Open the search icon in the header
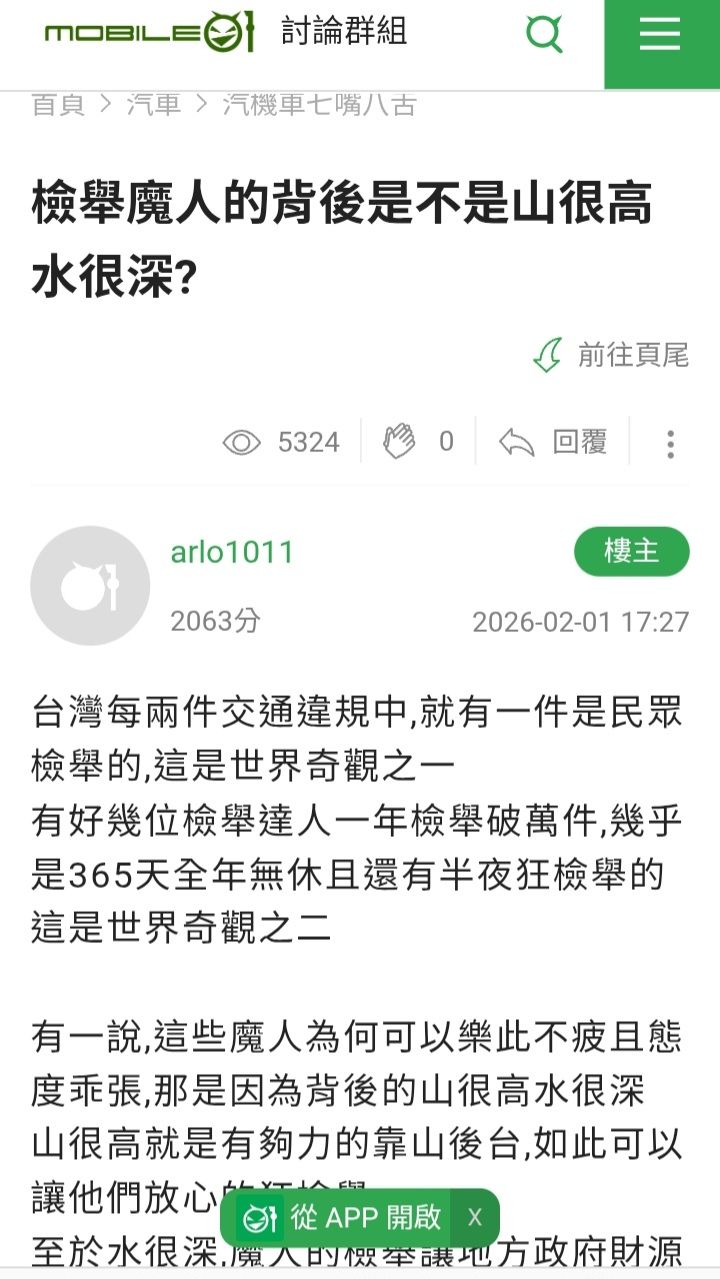Screen dimensions: 720x1279 click(x=545, y=36)
